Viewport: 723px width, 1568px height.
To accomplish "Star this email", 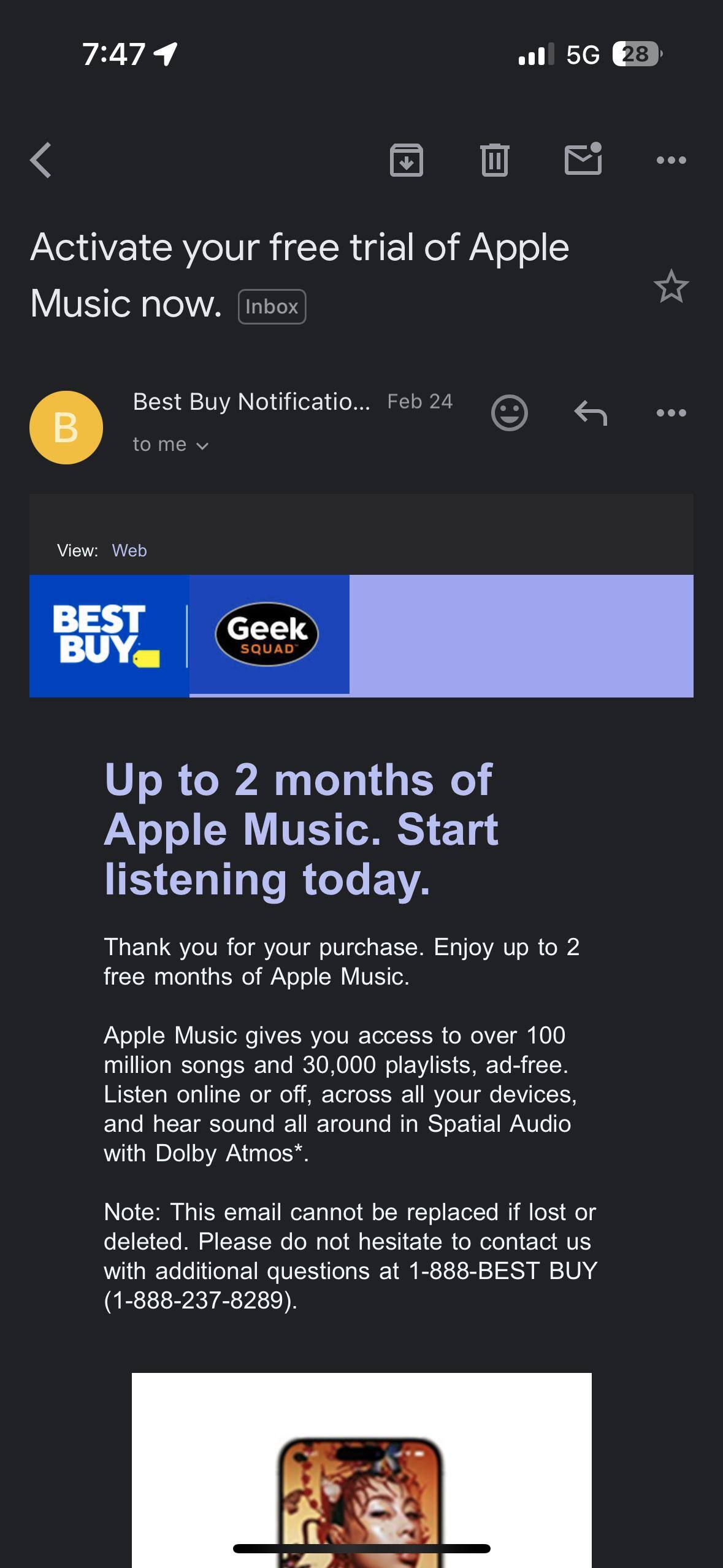I will pos(671,286).
